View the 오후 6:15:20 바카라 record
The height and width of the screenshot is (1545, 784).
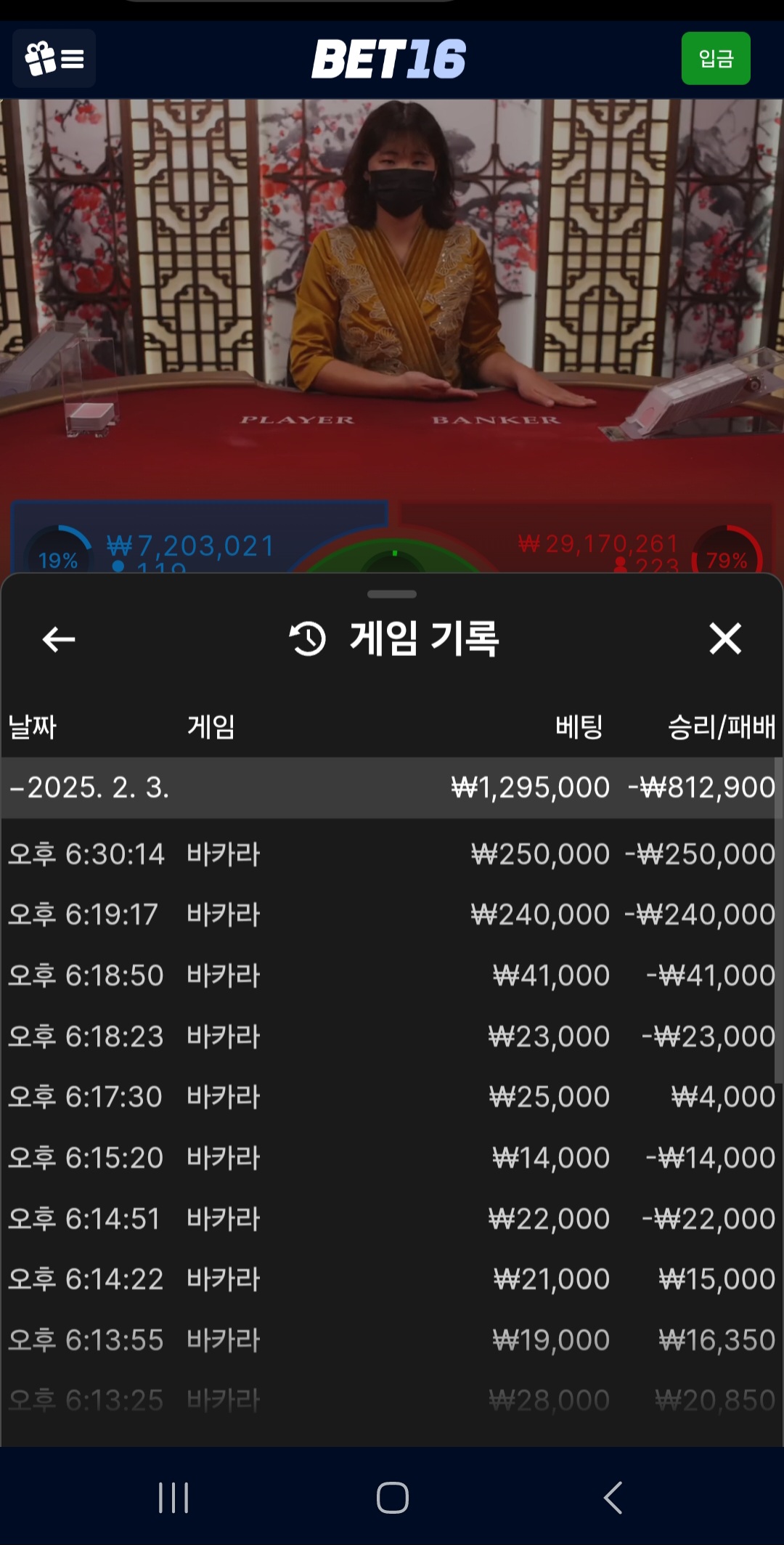(x=391, y=1158)
